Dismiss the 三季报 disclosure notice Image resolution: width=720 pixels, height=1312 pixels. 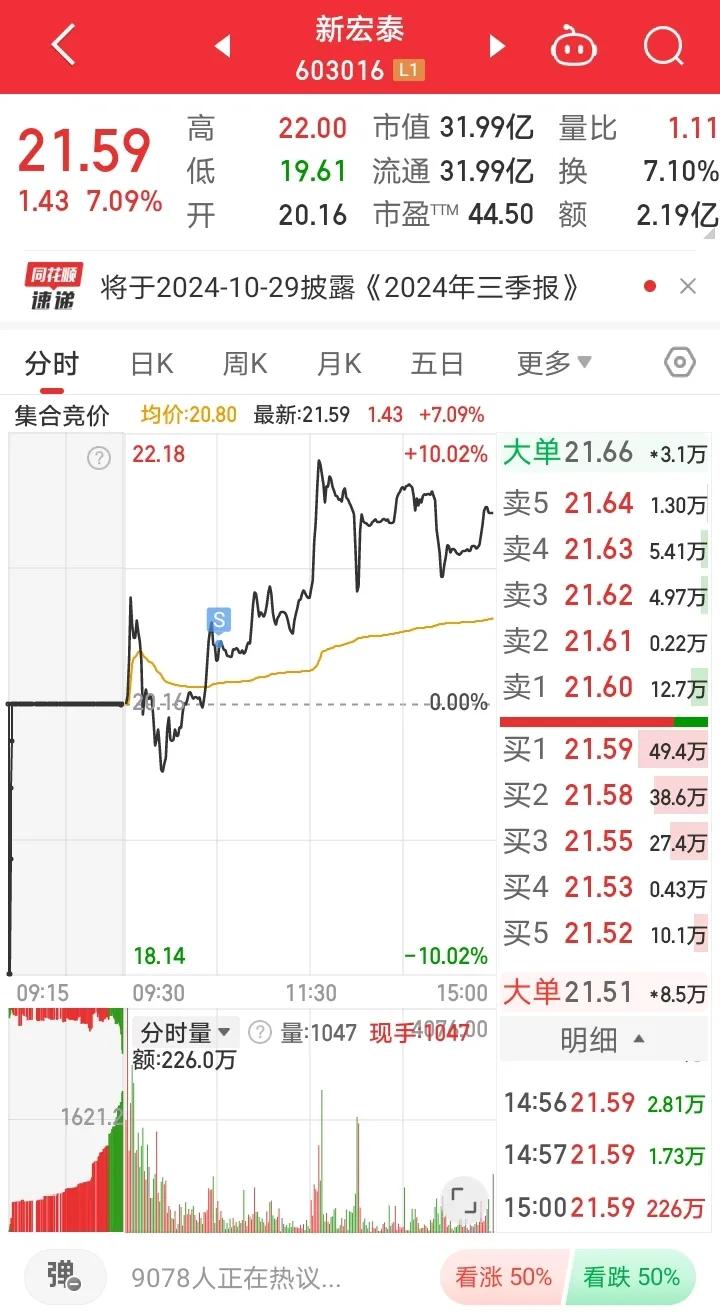click(688, 287)
